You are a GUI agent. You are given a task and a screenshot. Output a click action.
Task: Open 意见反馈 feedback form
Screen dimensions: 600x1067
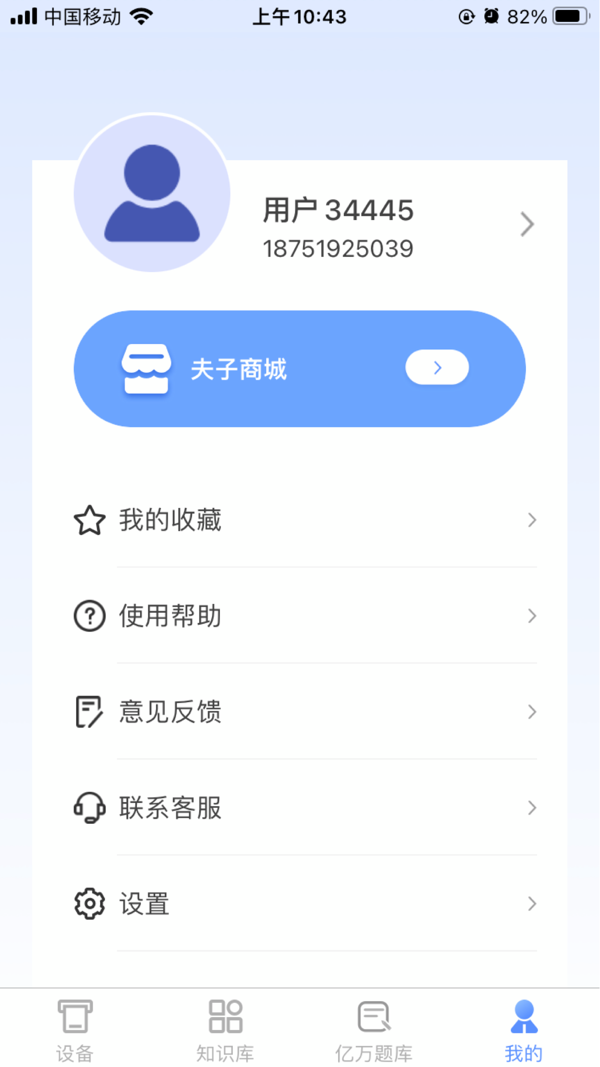(x=305, y=712)
